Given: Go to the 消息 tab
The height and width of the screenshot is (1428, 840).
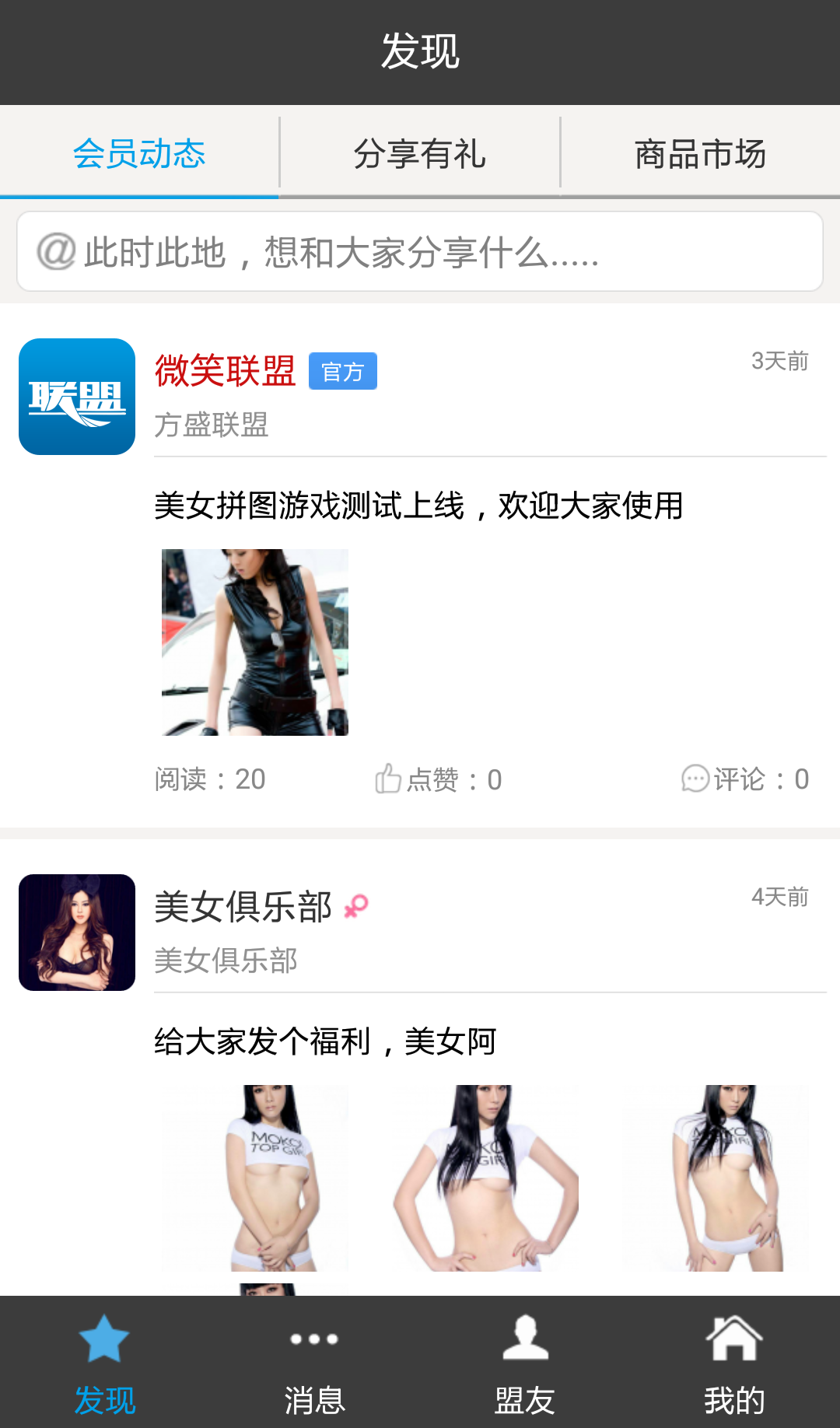Looking at the screenshot, I should coord(314,1363).
